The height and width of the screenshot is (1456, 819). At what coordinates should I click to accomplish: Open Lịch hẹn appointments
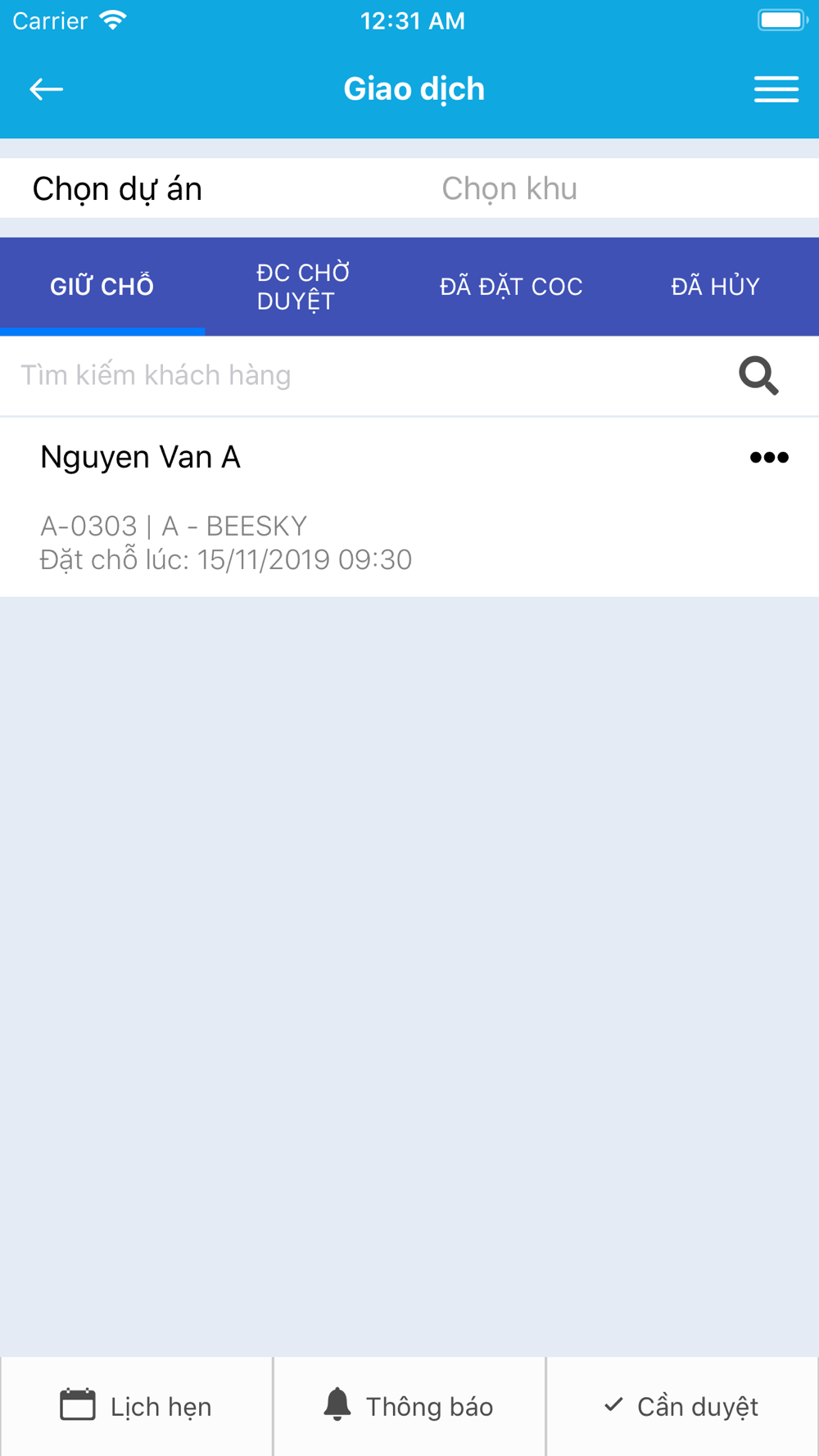[x=137, y=1406]
